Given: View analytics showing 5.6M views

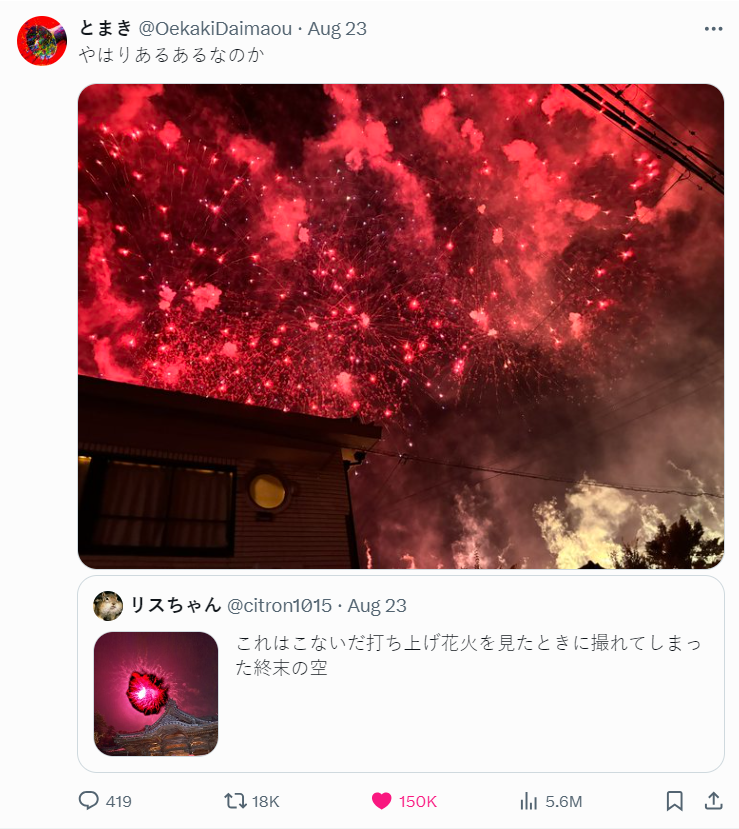Looking at the screenshot, I should tap(529, 801).
